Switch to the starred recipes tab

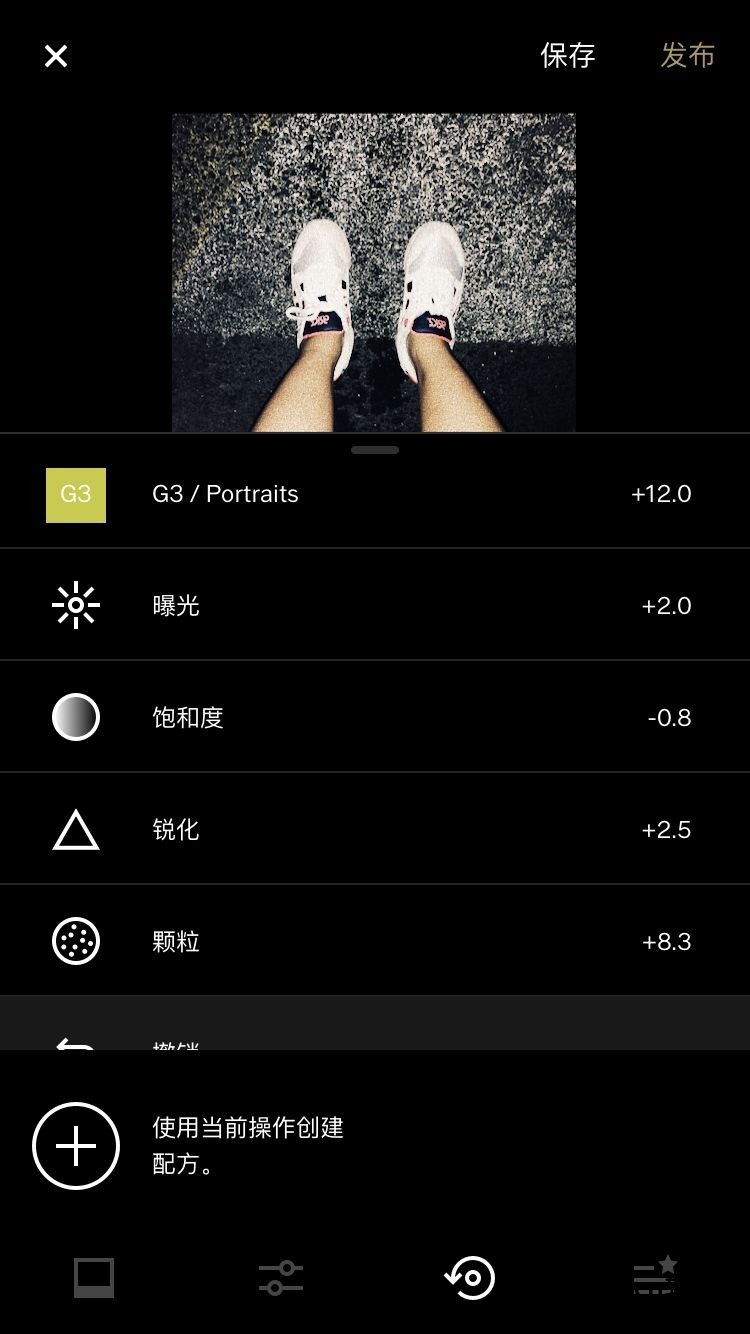pyautogui.click(x=656, y=1278)
